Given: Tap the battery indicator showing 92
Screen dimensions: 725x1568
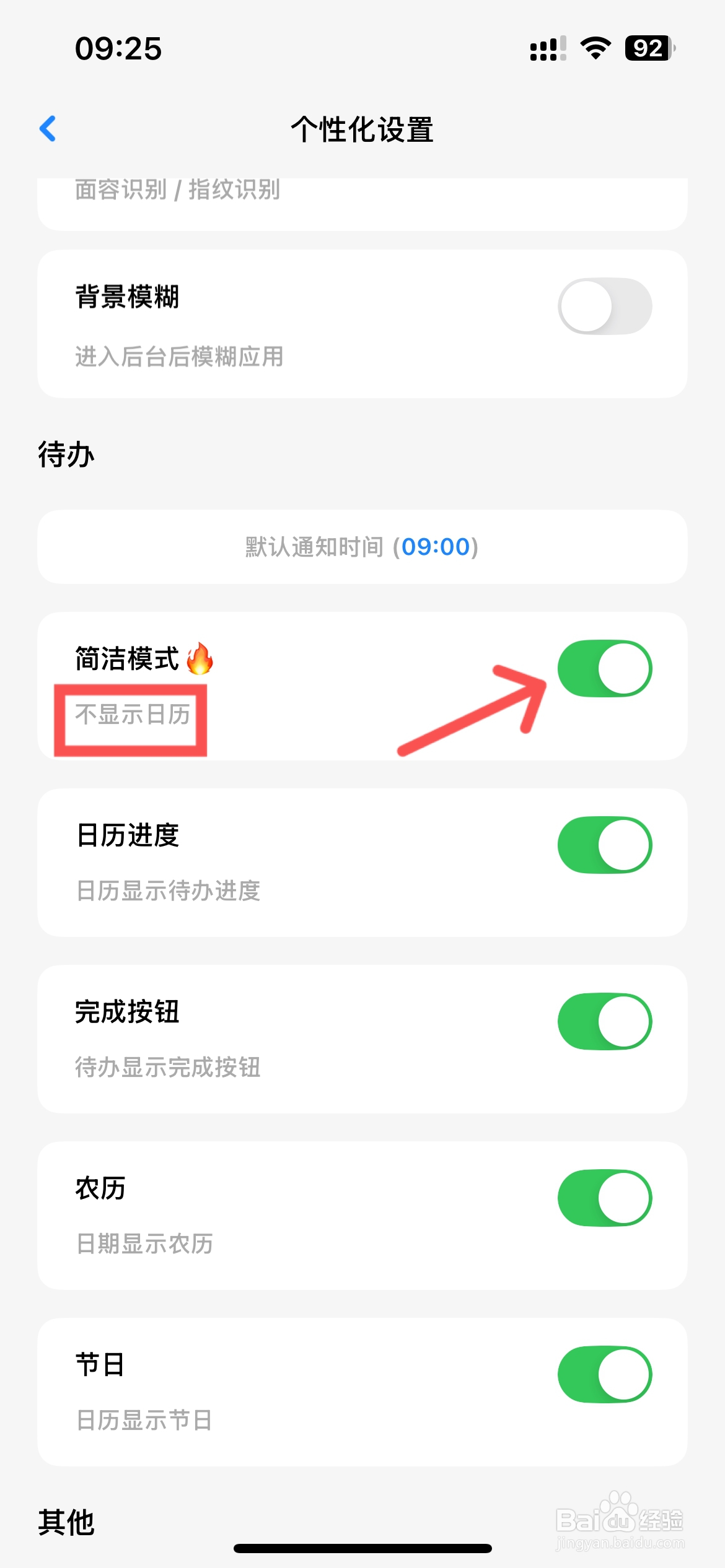Looking at the screenshot, I should point(645,48).
